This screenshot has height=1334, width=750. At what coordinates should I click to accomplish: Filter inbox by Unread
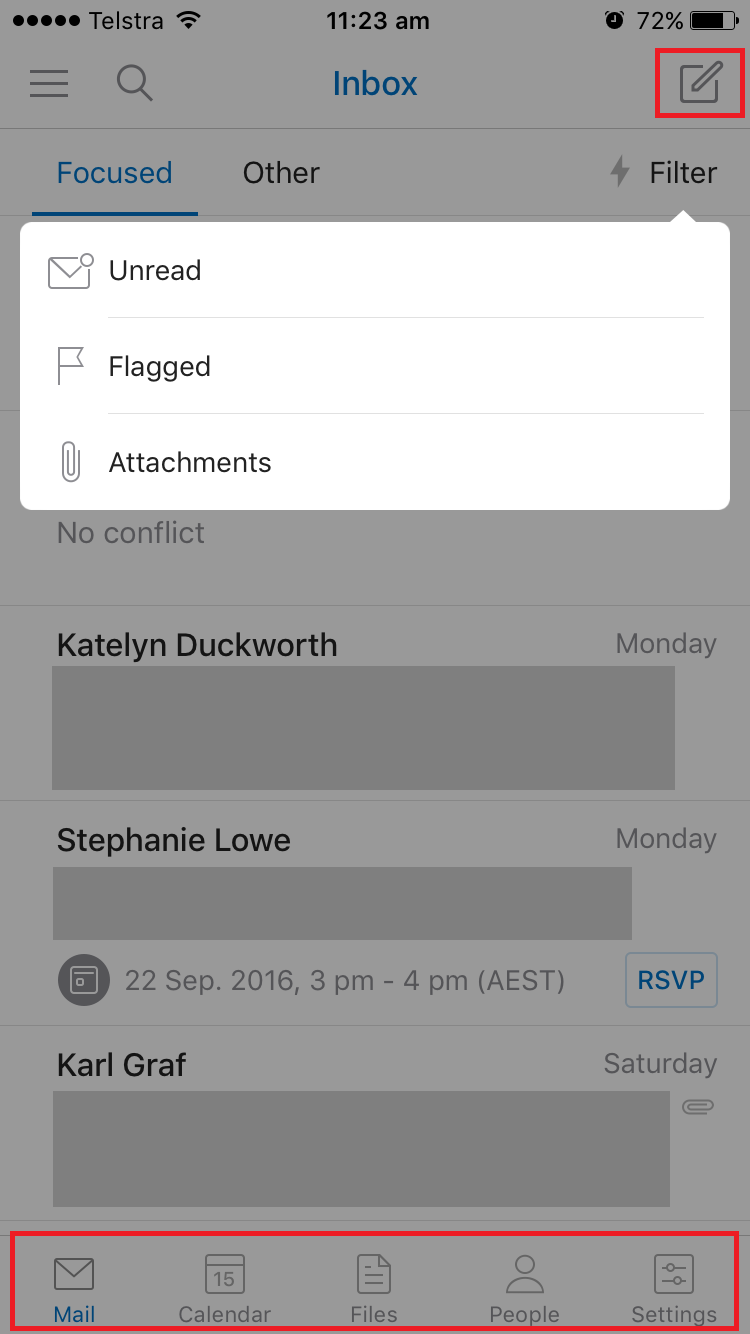point(375,270)
